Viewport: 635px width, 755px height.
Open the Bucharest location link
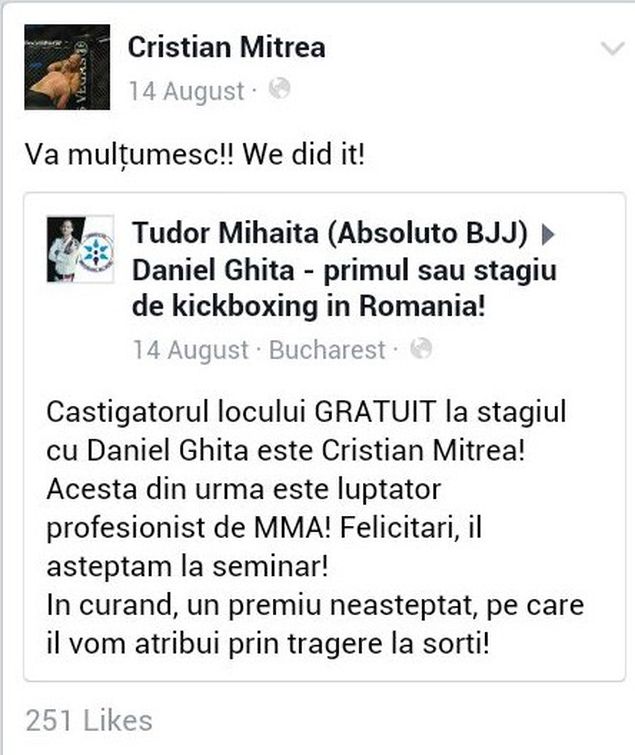coord(327,350)
